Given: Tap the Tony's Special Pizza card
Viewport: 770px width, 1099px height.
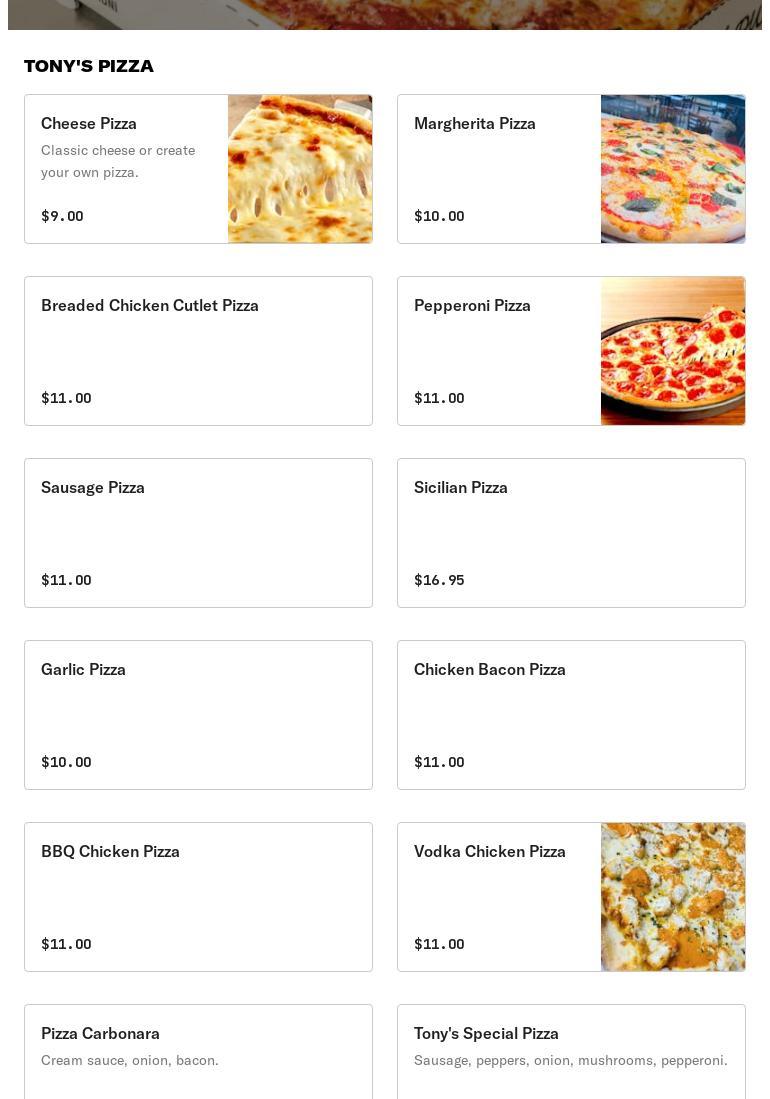Looking at the screenshot, I should (571, 1052).
